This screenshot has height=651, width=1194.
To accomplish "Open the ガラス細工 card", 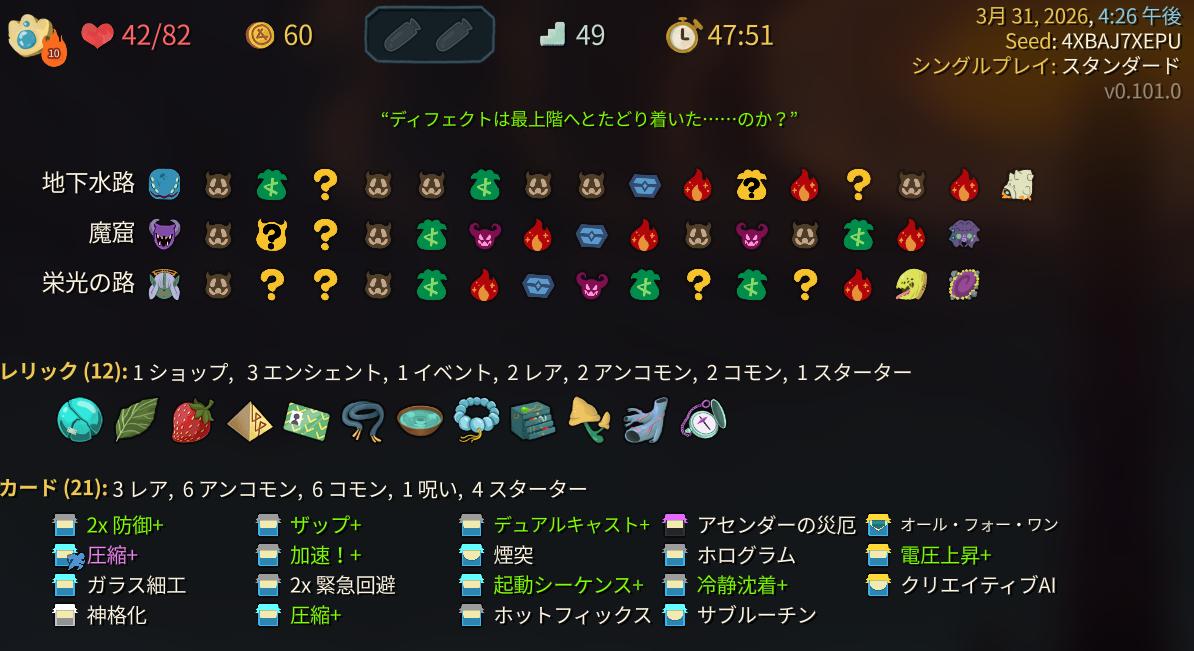I will pos(136,585).
